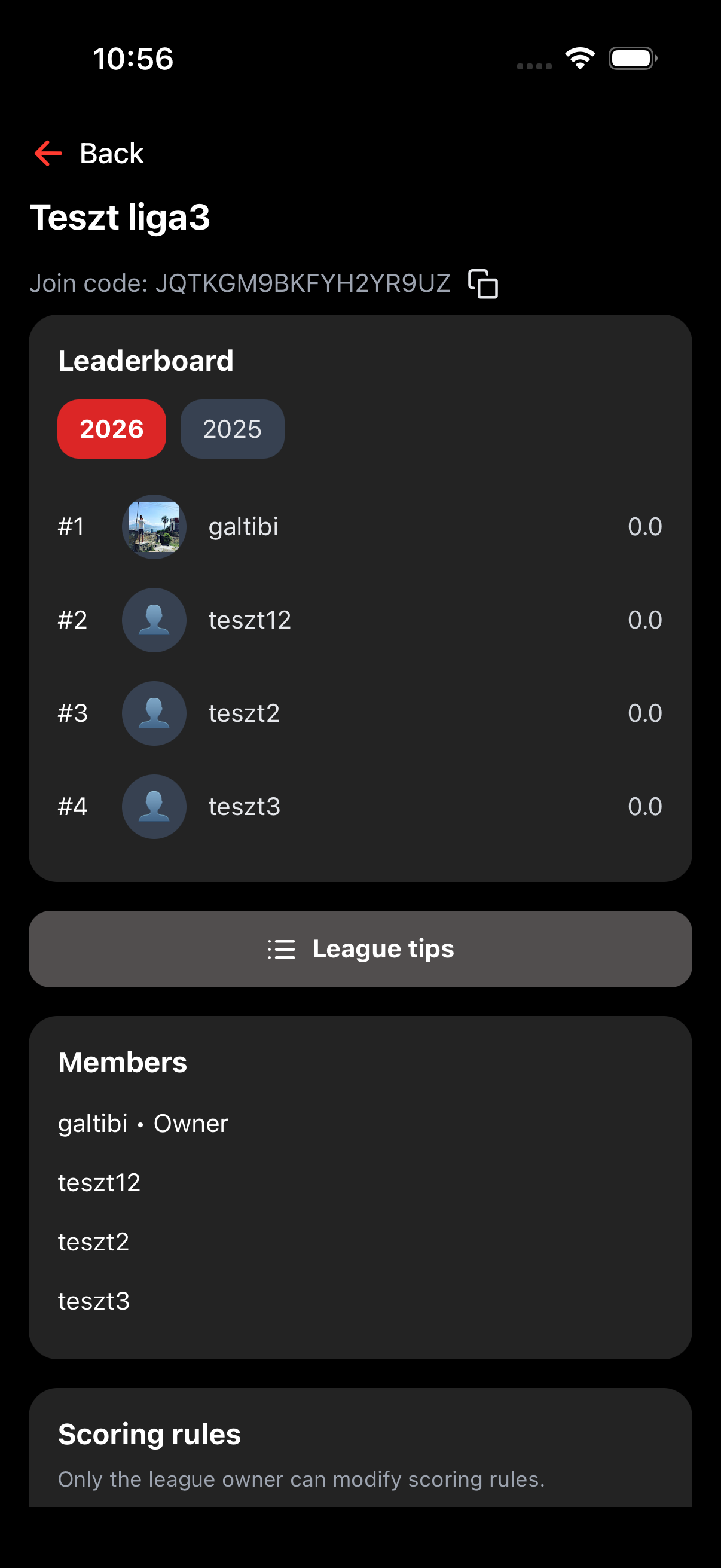Select teszt12 from the Members list

click(99, 1182)
